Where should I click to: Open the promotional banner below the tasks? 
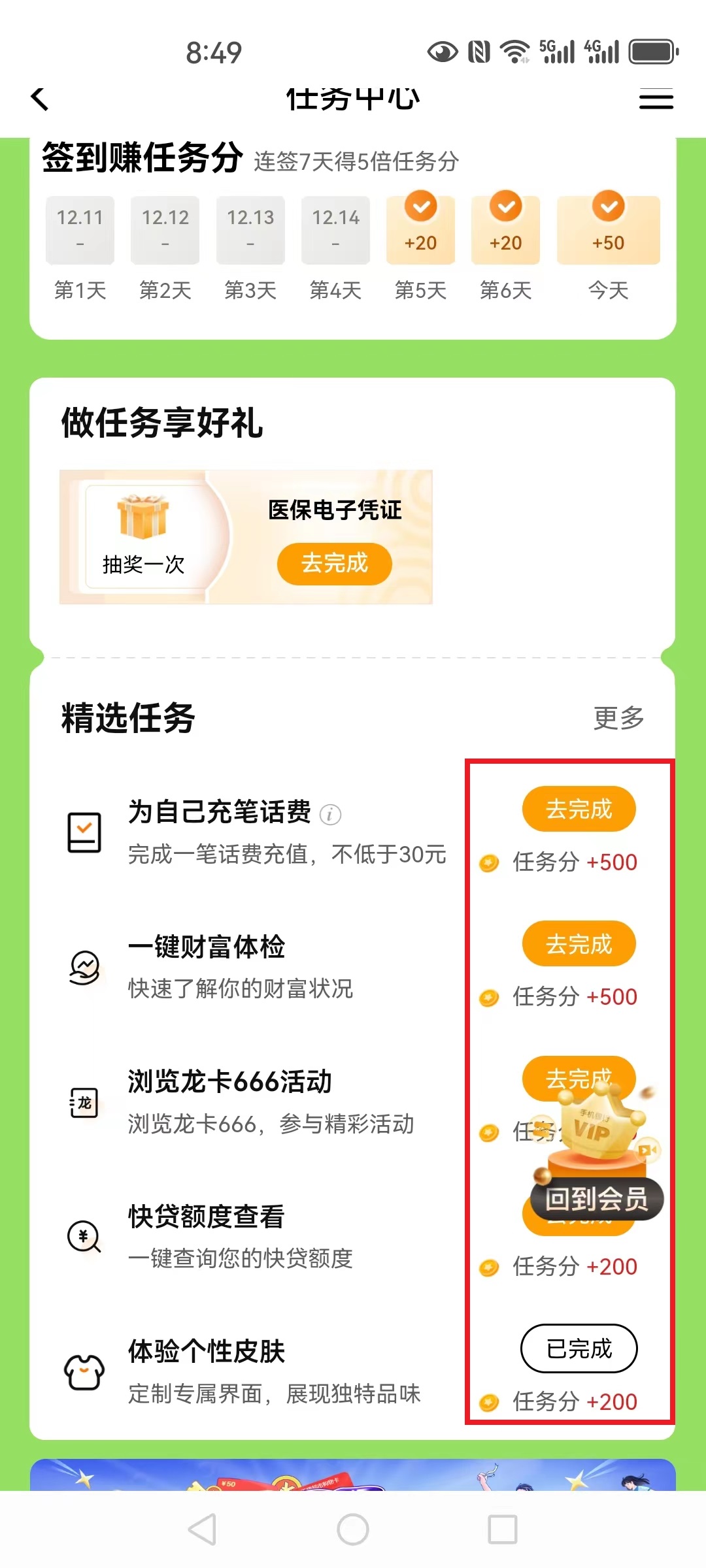[x=353, y=1475]
